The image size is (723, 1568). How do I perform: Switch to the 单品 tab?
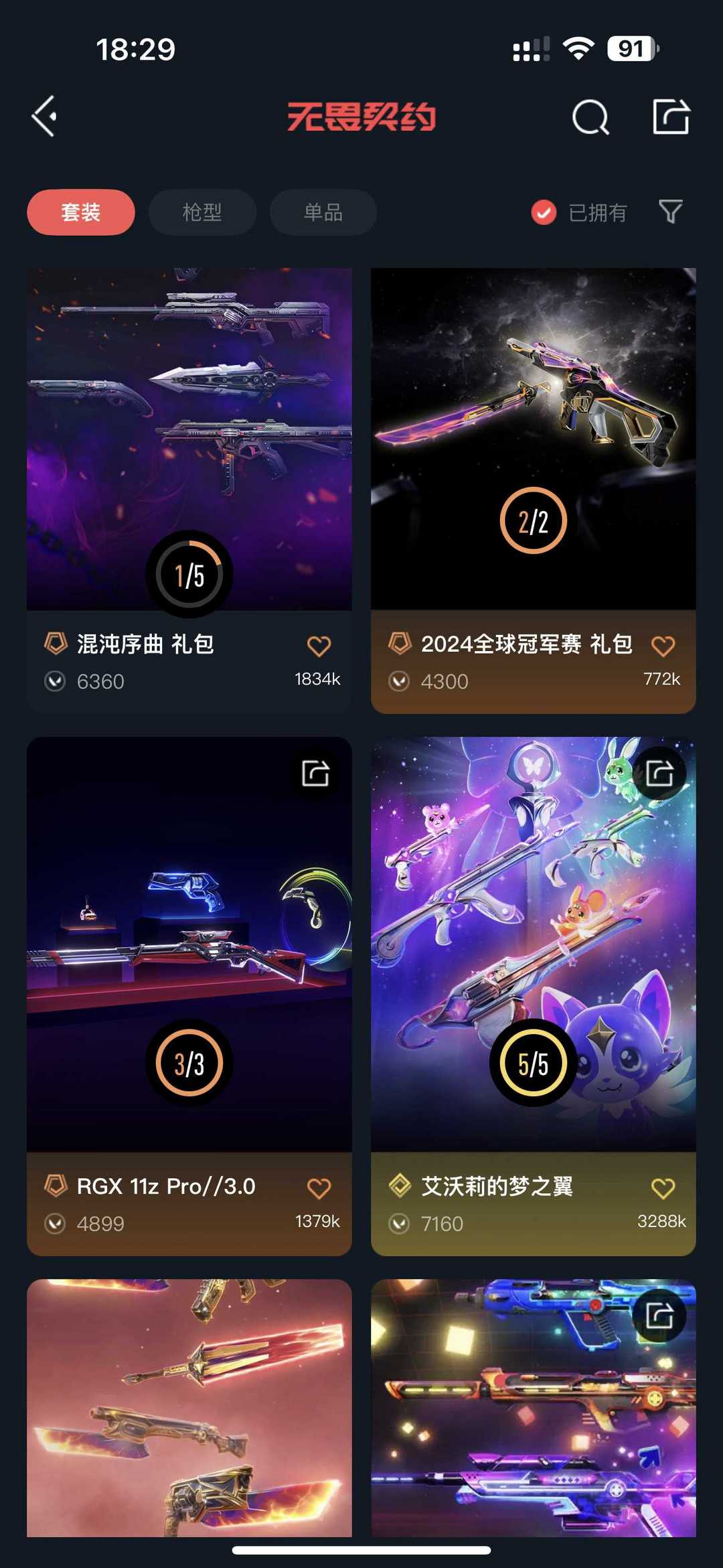pos(323,212)
